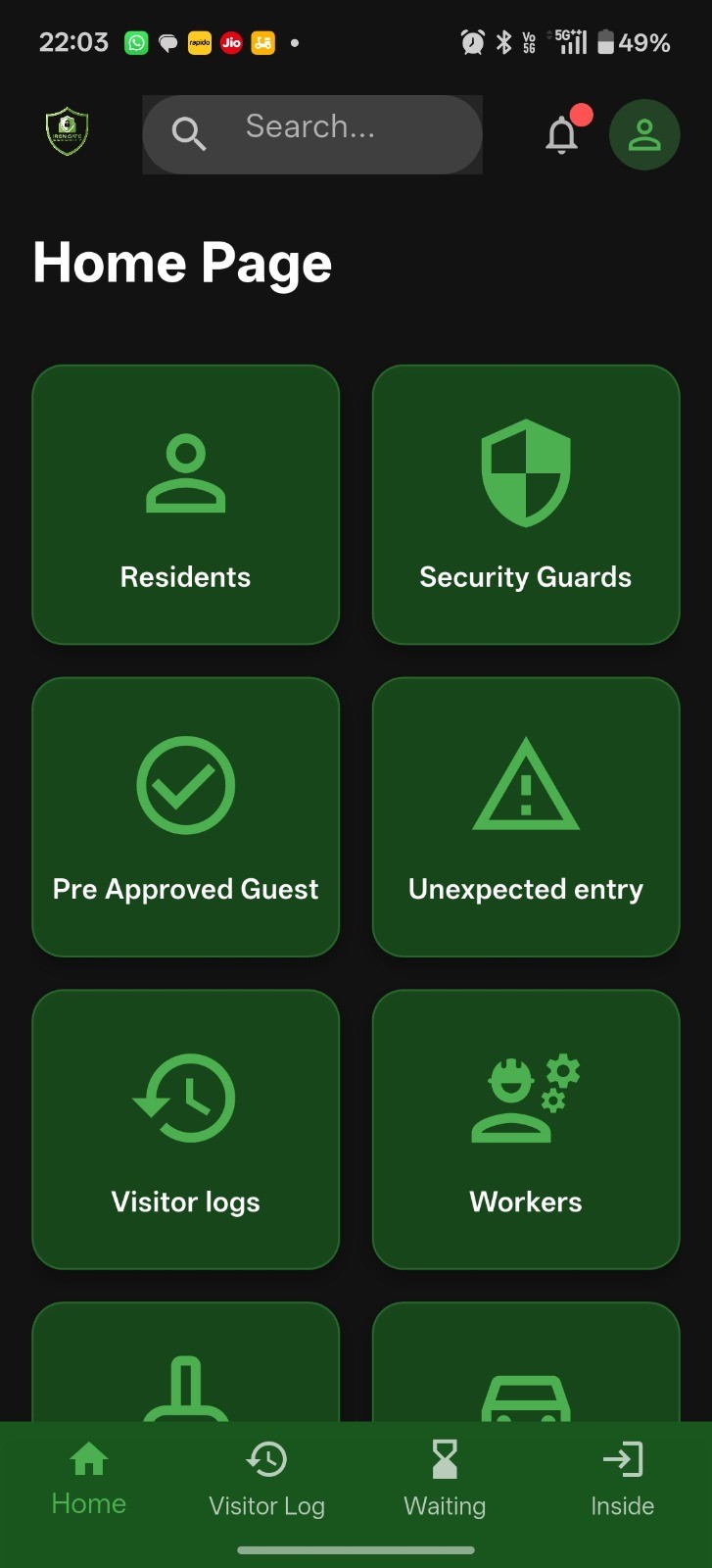The height and width of the screenshot is (1568, 712).
Task: Switch to the Visitor Log tab
Action: click(x=266, y=1479)
